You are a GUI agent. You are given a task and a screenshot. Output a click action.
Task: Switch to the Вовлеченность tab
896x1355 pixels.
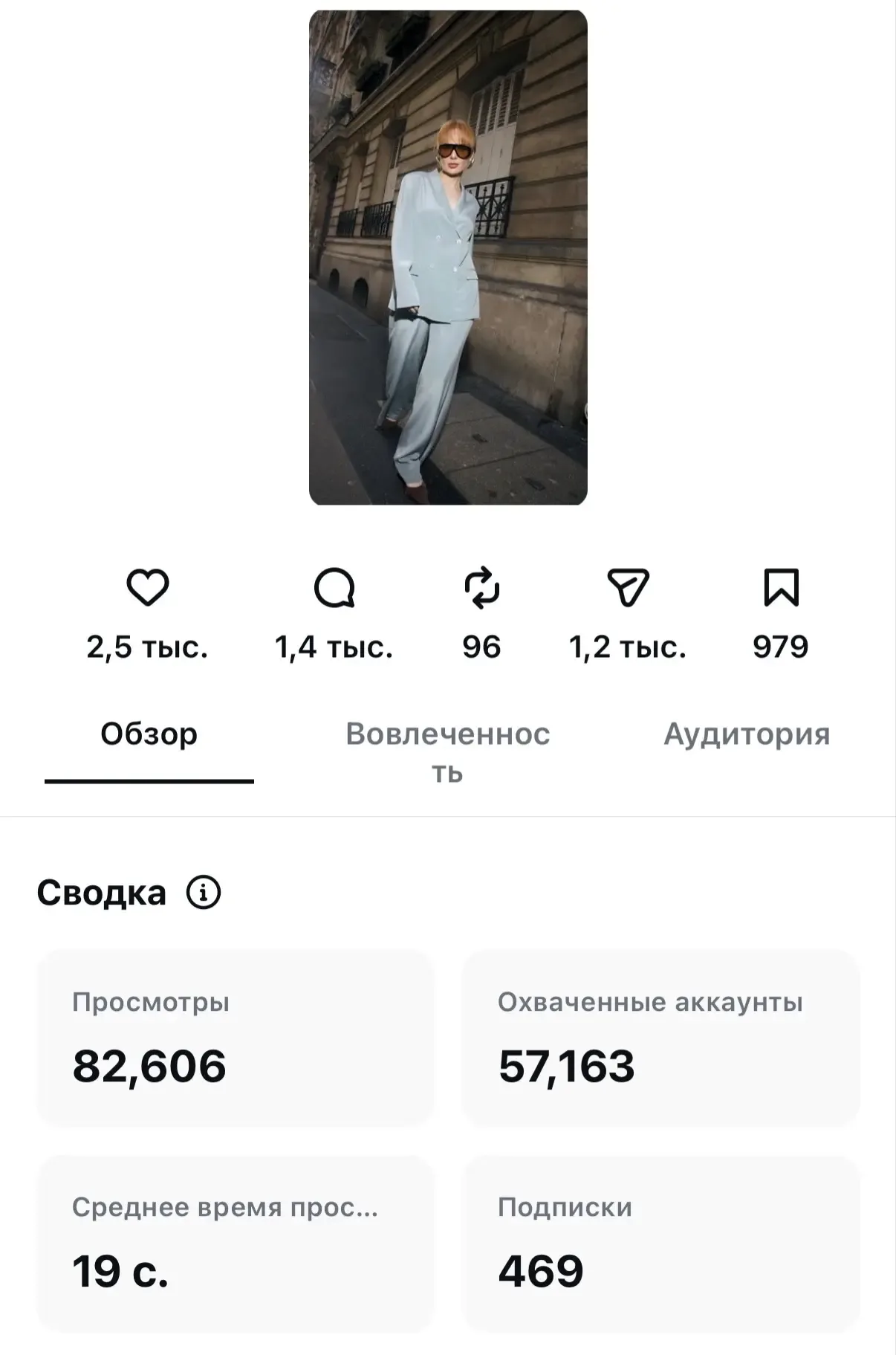[x=448, y=752]
